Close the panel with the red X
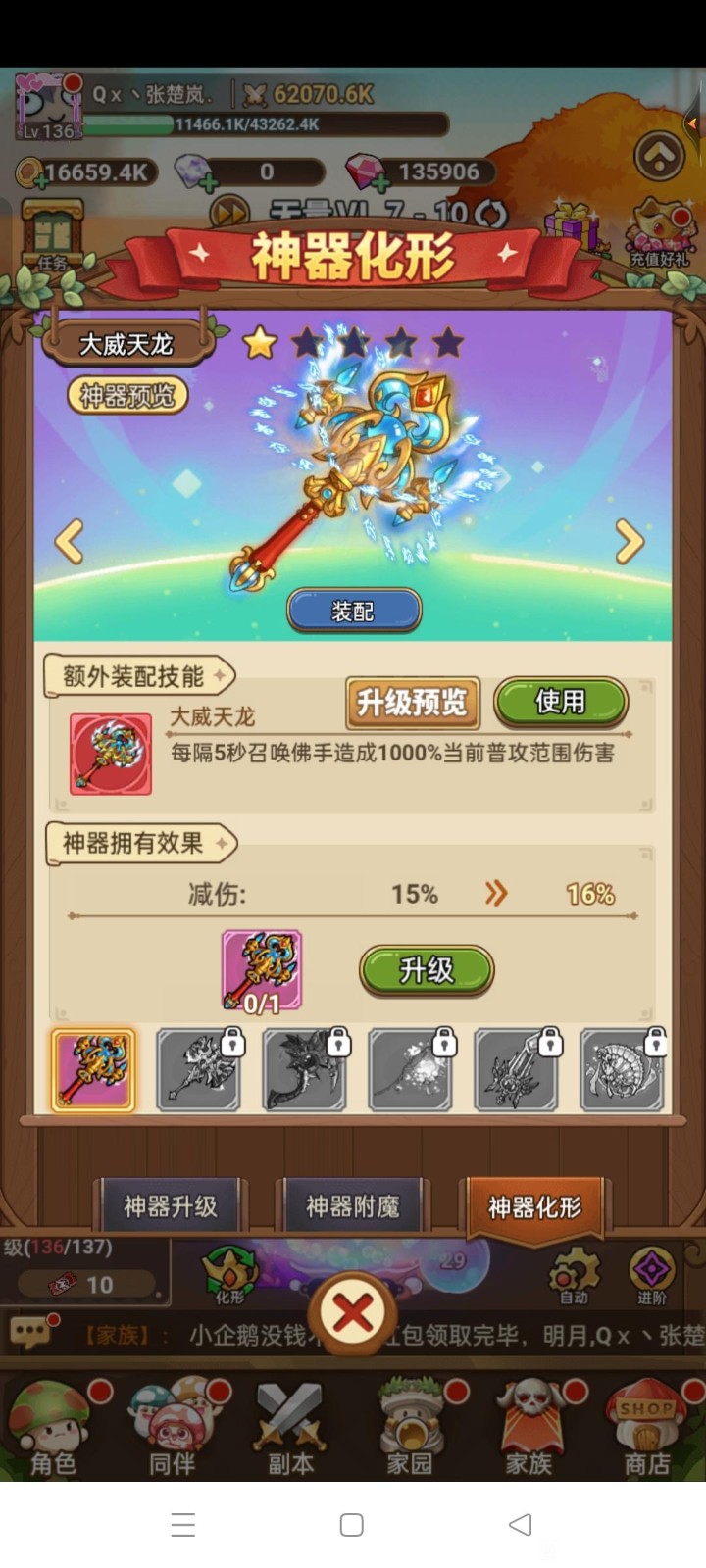This screenshot has width=706, height=1568. click(353, 1314)
